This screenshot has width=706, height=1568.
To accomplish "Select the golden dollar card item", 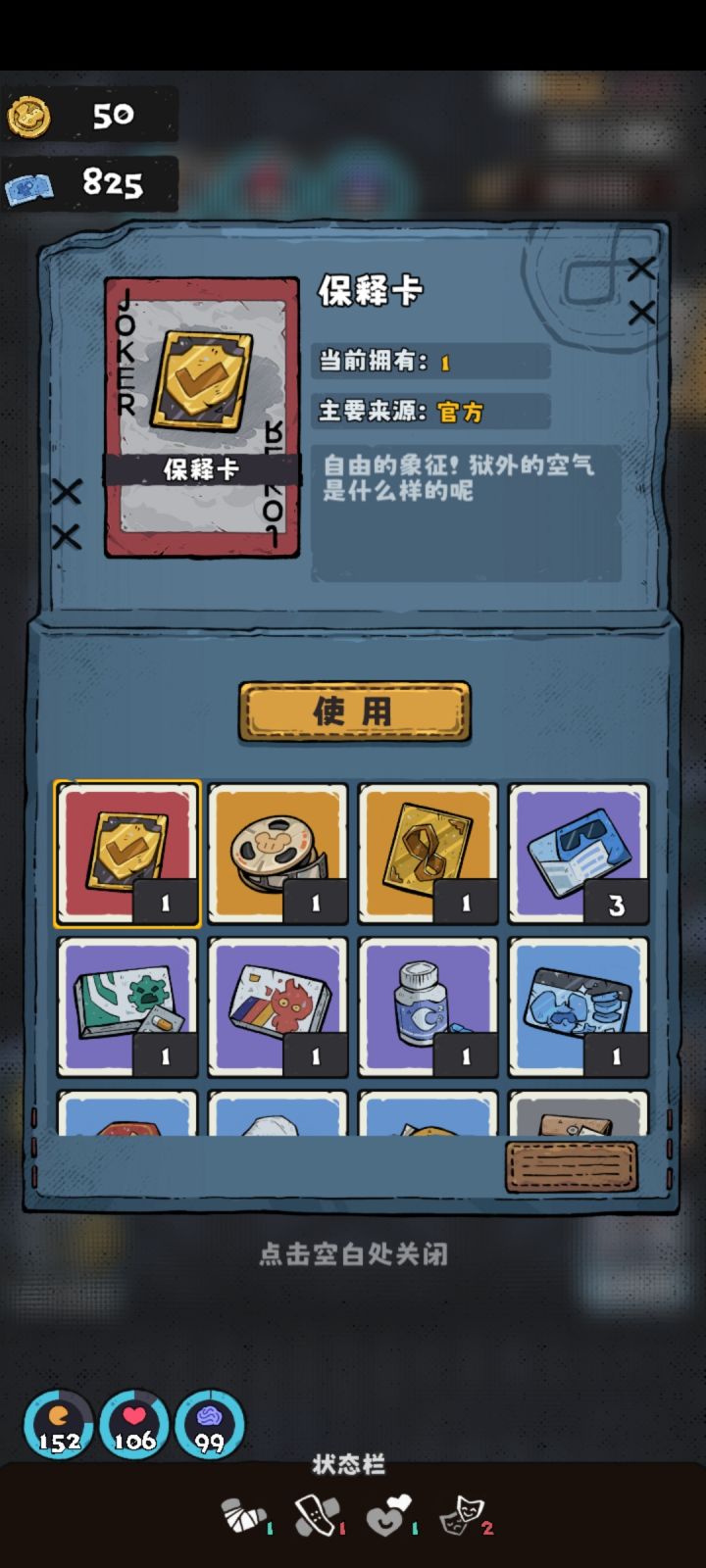I will pyautogui.click(x=427, y=851).
